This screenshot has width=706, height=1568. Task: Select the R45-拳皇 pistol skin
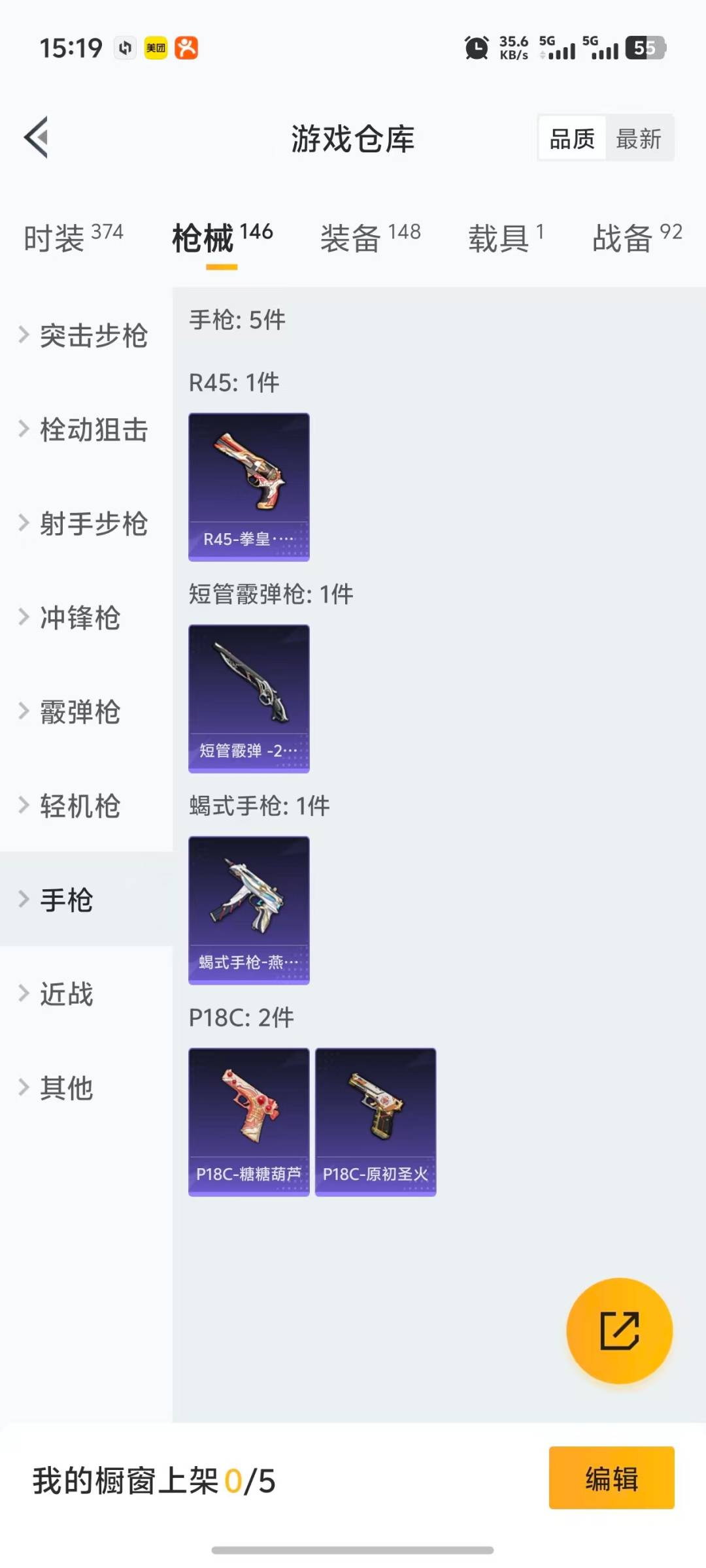point(248,487)
